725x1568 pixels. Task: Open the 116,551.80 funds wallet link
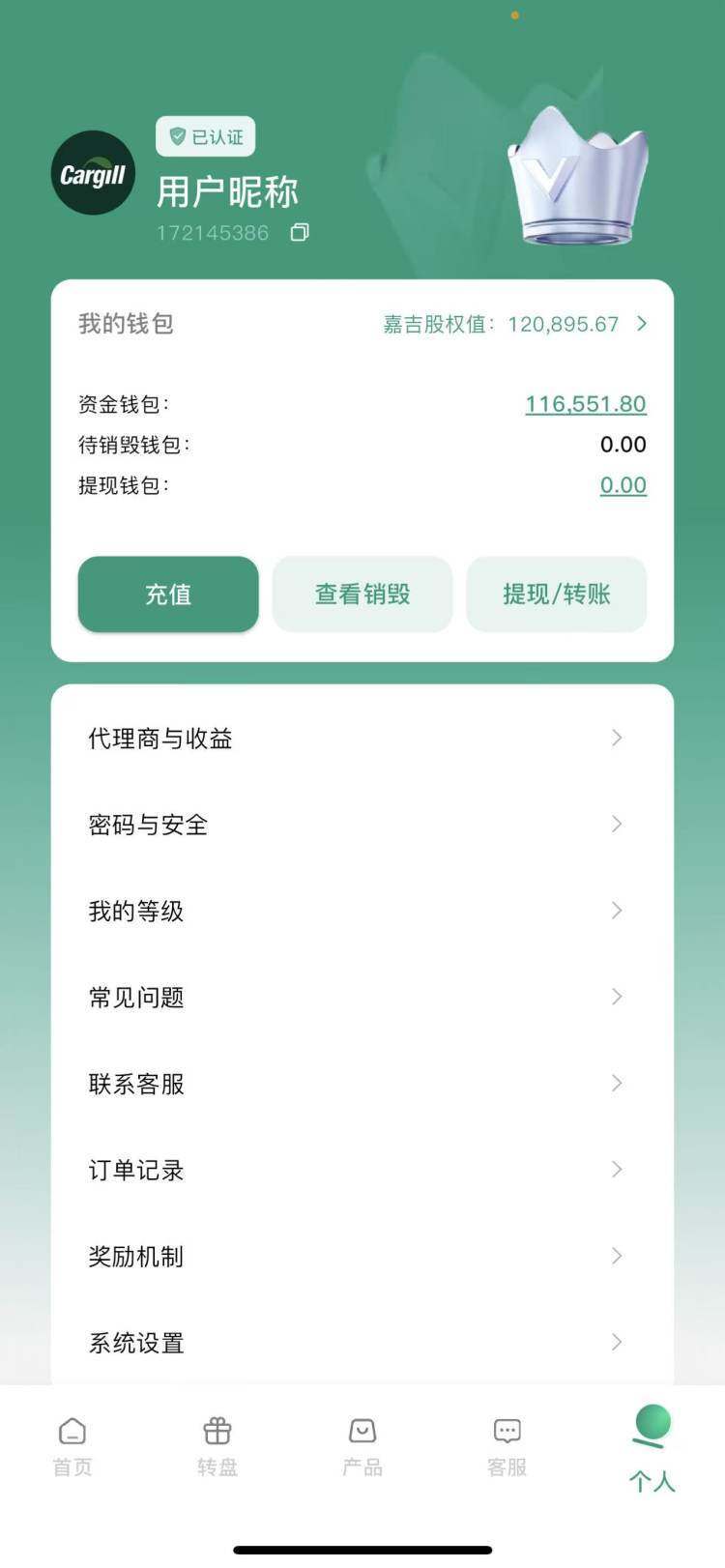[585, 404]
